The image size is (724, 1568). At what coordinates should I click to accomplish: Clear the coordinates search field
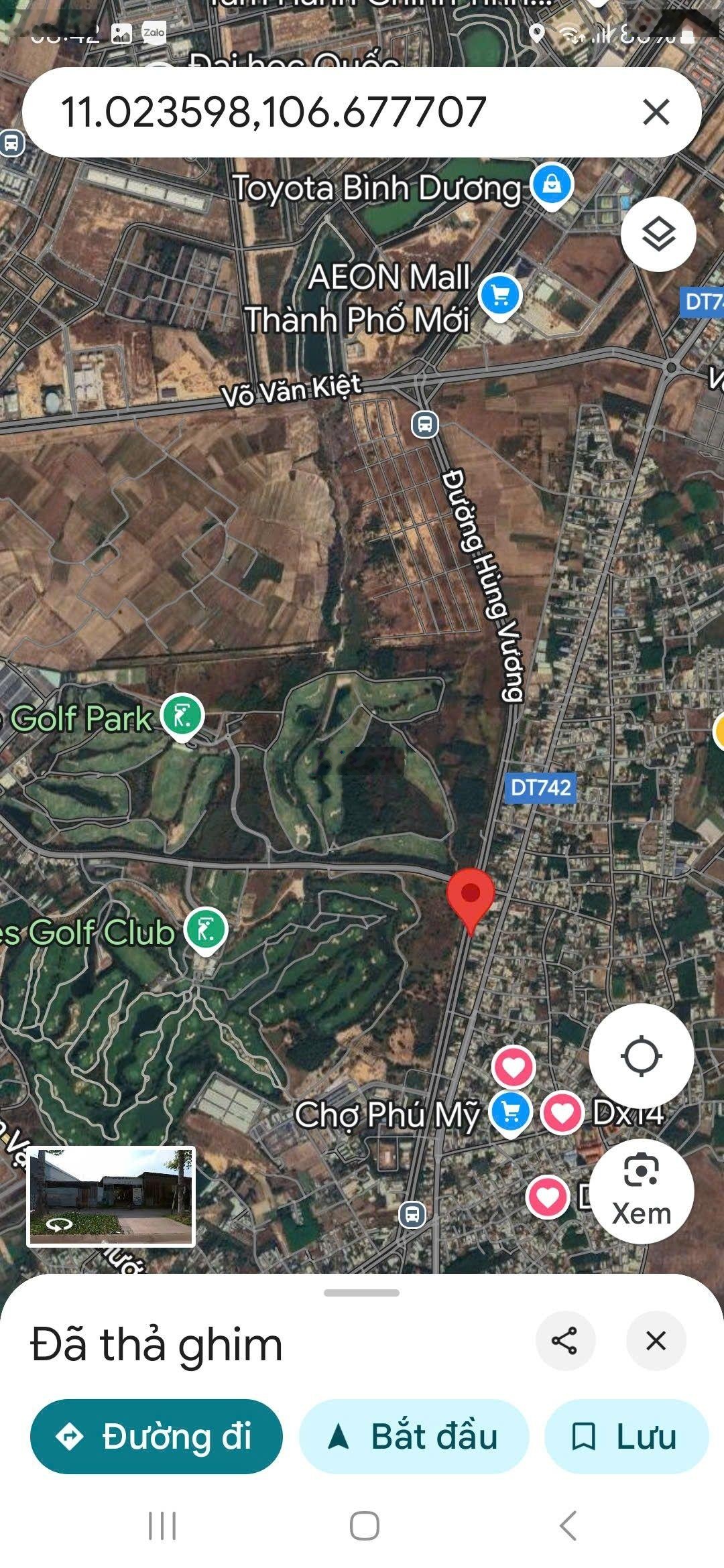coord(656,112)
